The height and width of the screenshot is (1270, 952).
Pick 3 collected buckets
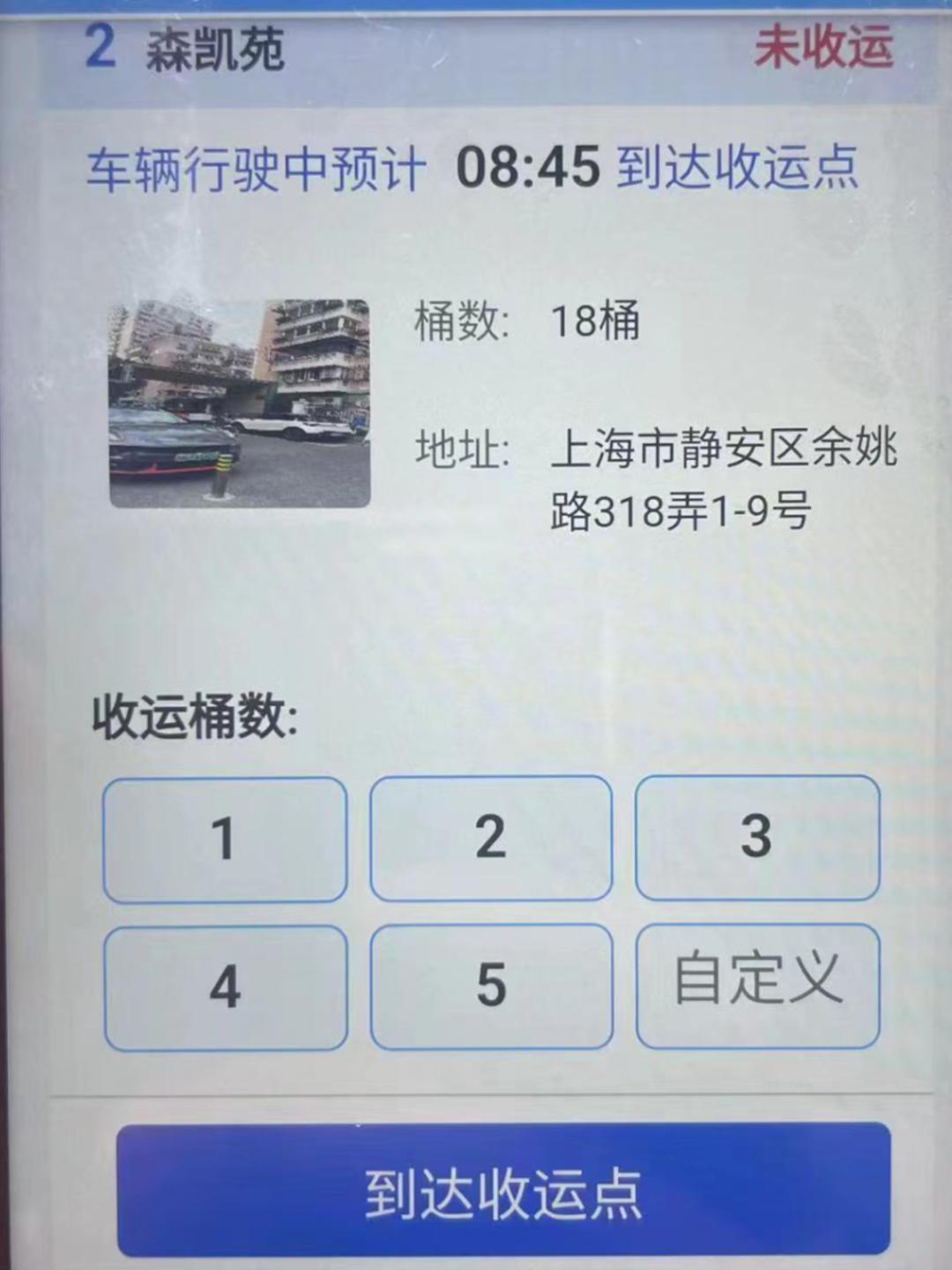click(x=757, y=837)
